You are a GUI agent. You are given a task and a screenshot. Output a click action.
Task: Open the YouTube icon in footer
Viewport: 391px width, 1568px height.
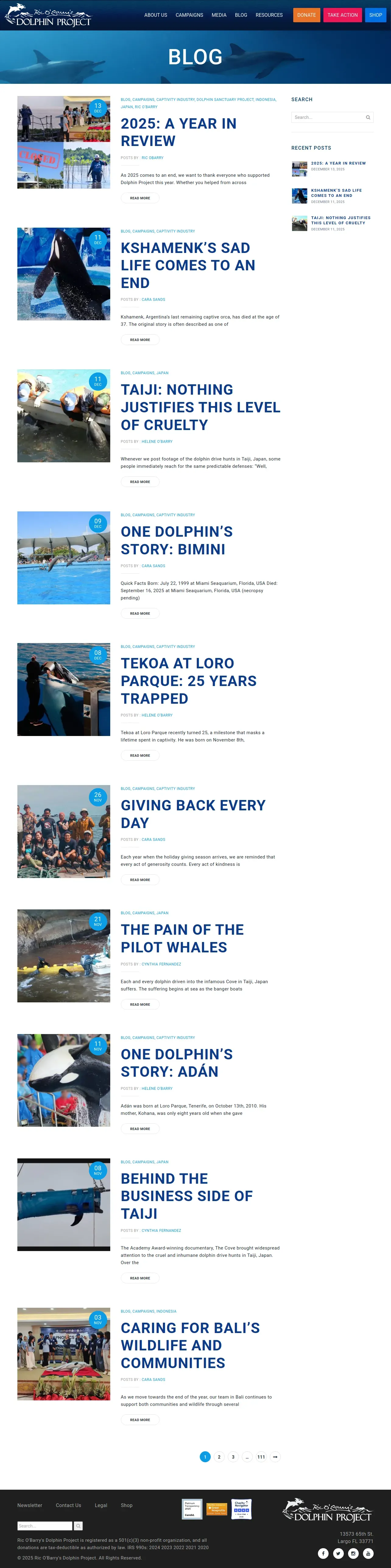coord(368,1553)
